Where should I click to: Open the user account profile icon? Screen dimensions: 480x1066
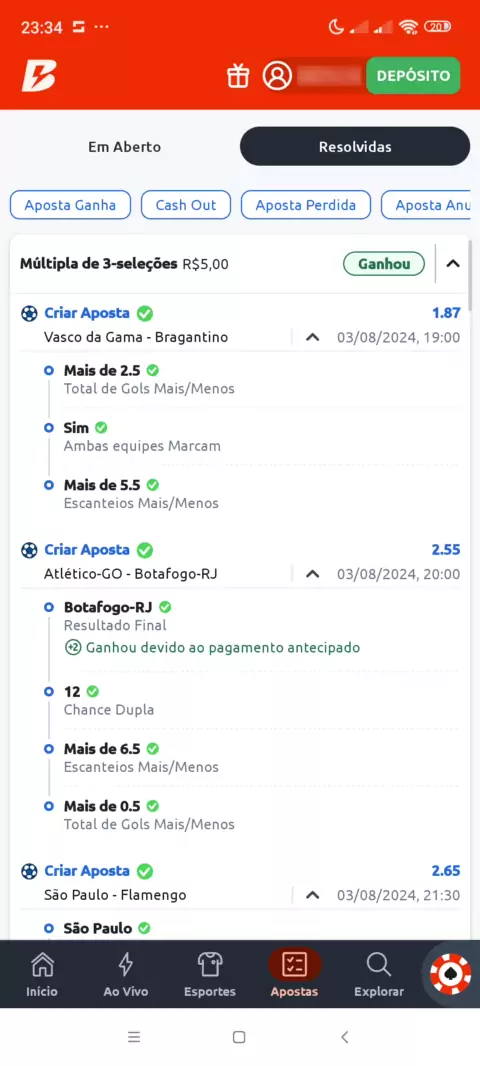(x=277, y=75)
